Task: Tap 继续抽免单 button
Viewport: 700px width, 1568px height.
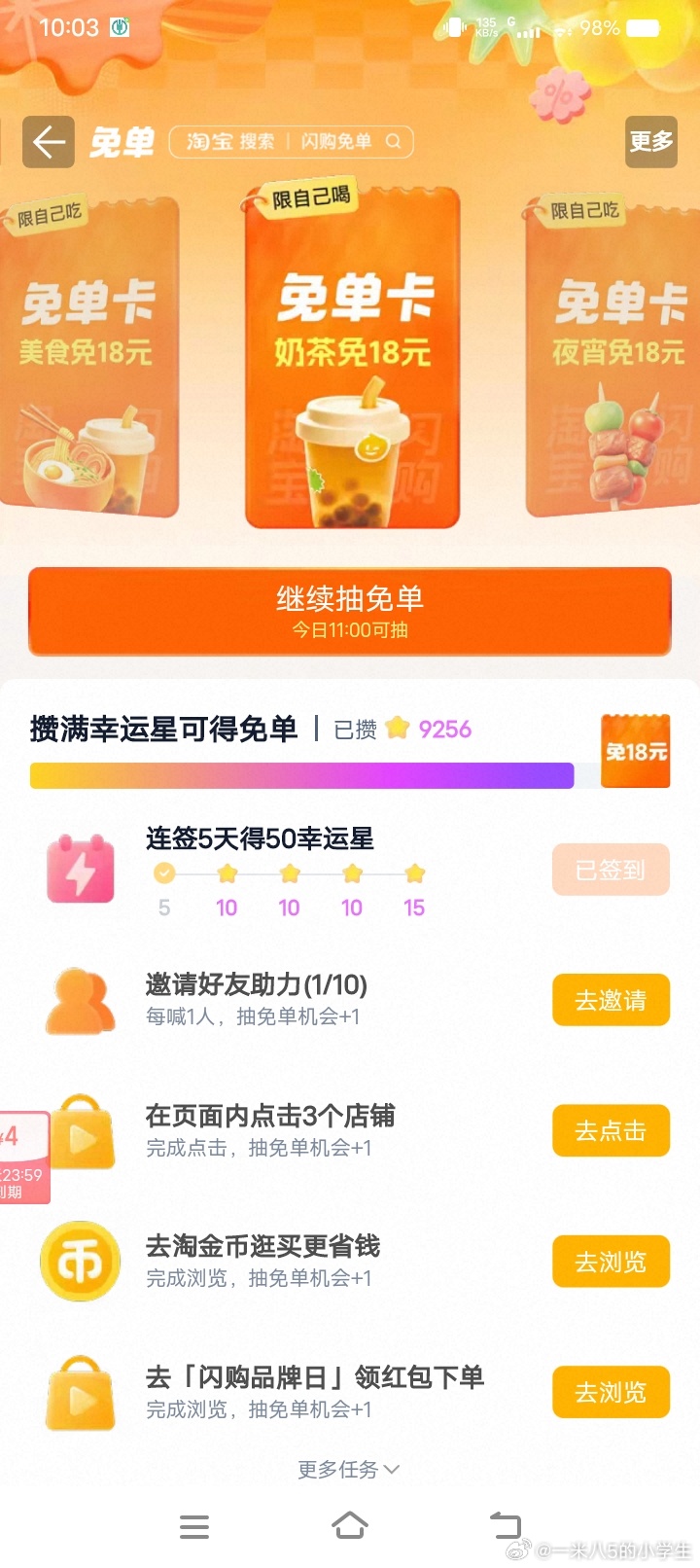Action: [350, 611]
